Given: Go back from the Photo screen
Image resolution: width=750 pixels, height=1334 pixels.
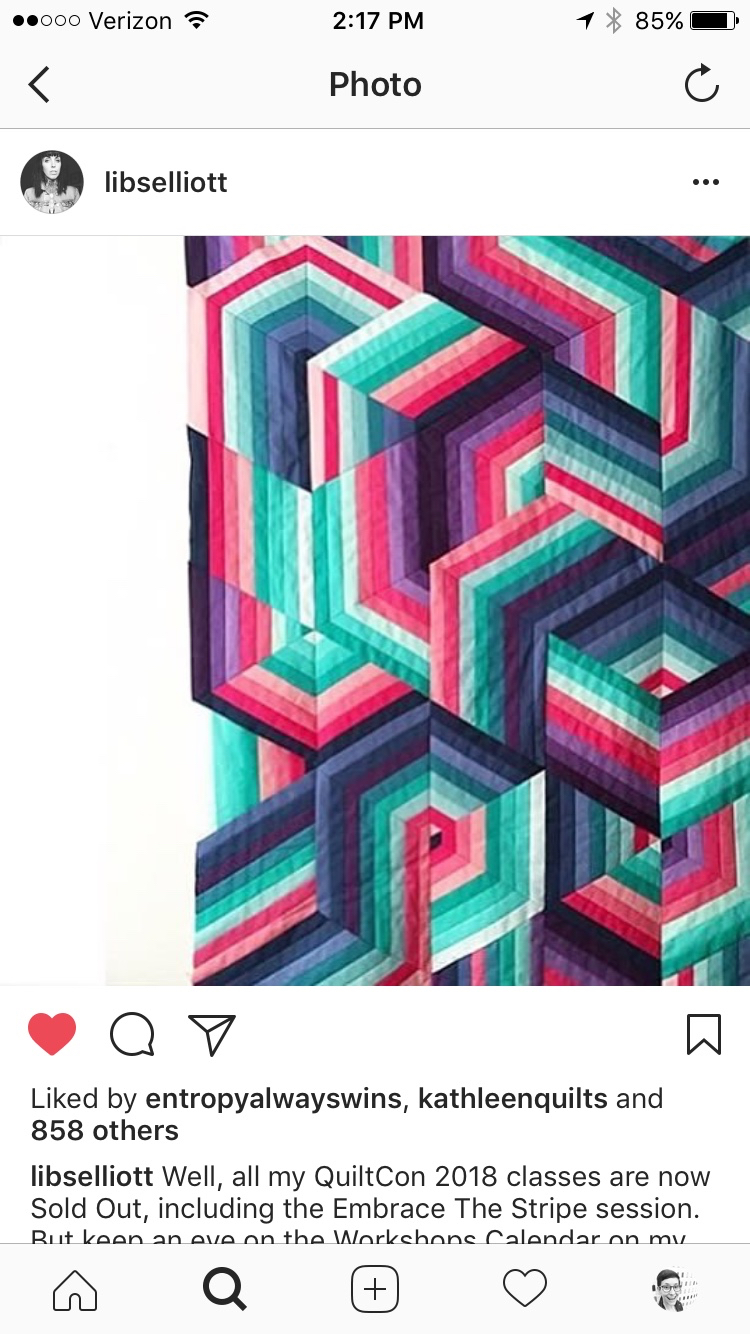Looking at the screenshot, I should tap(39, 85).
